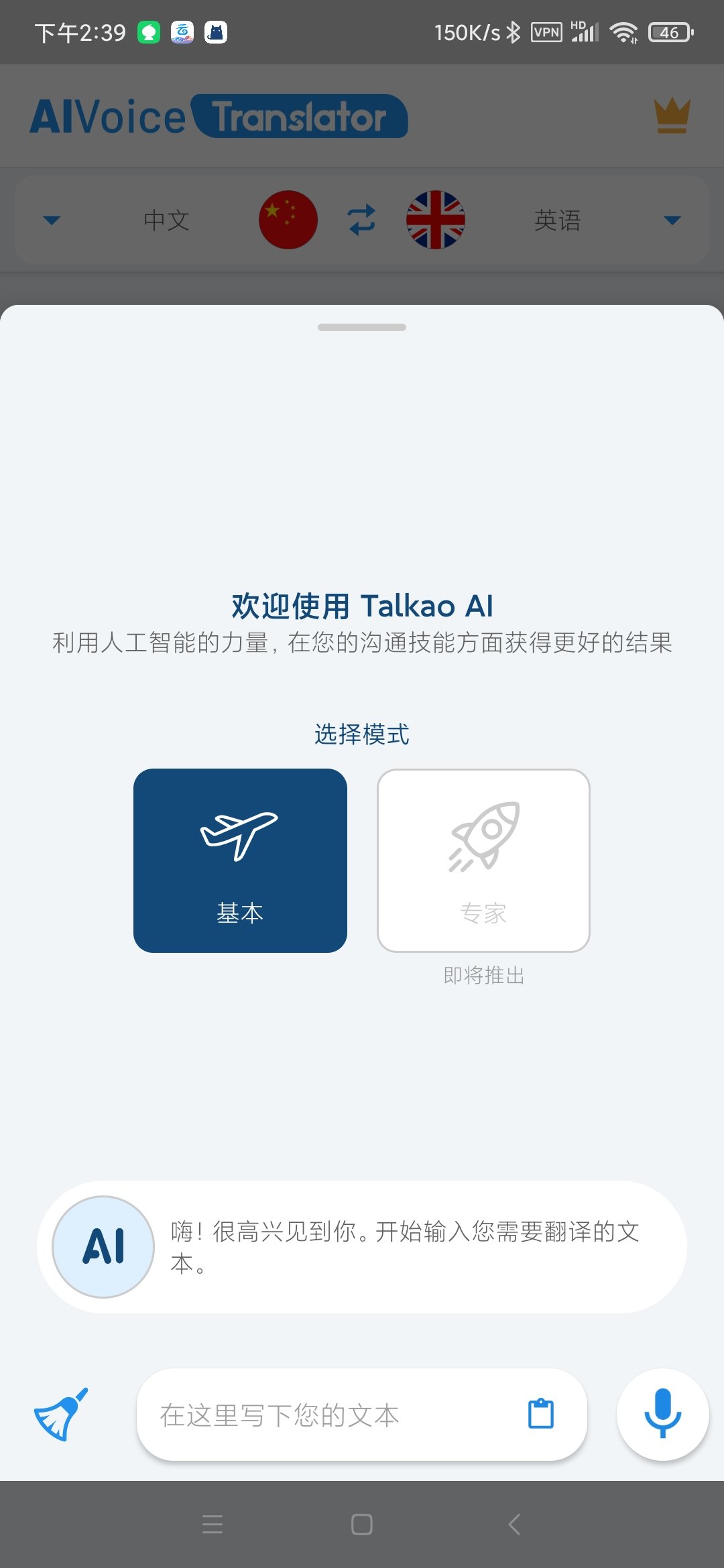Viewport: 724px width, 1568px height.
Task: Go to the system home screen
Action: point(362,1524)
